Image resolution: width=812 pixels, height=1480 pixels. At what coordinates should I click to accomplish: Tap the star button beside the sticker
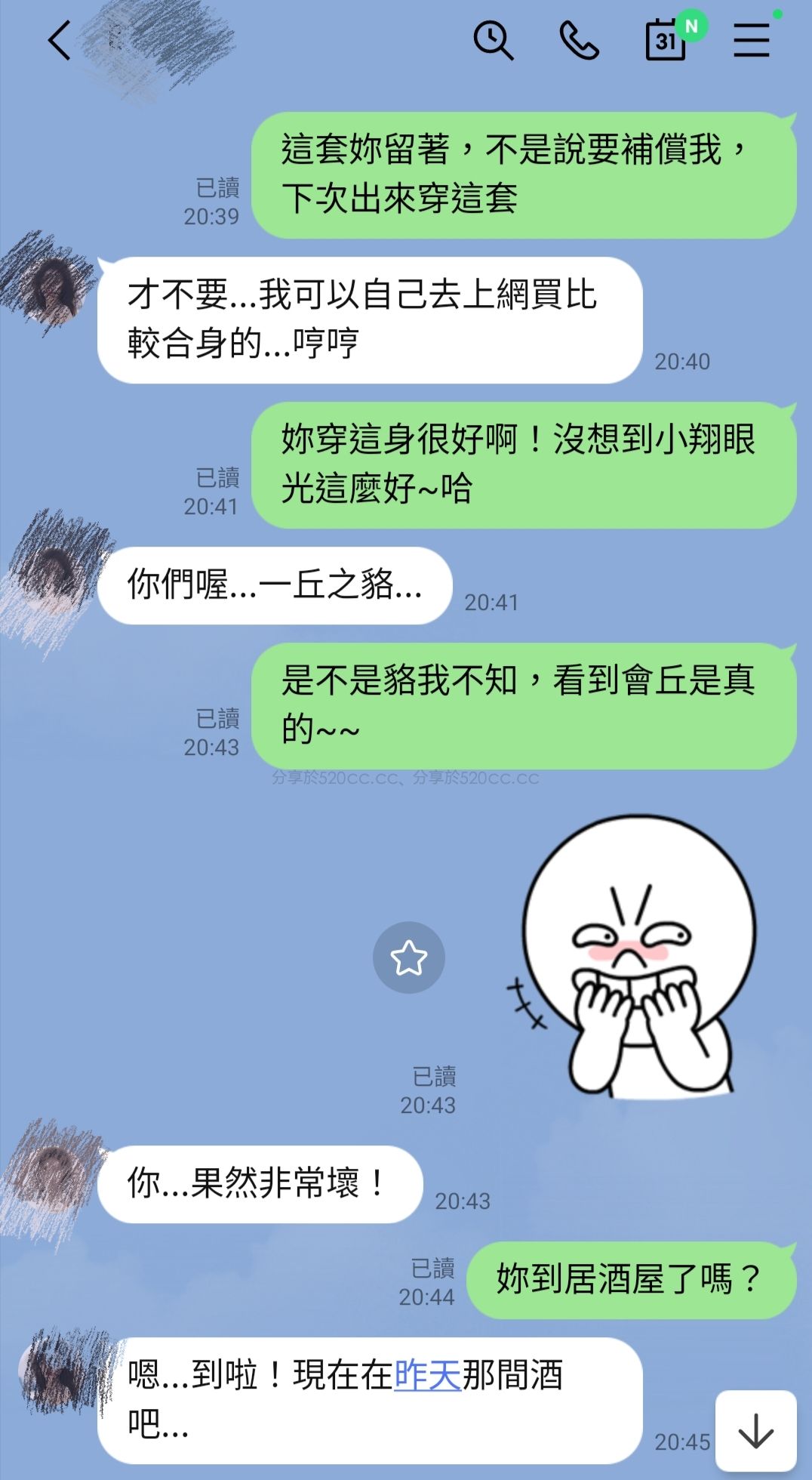(x=408, y=957)
